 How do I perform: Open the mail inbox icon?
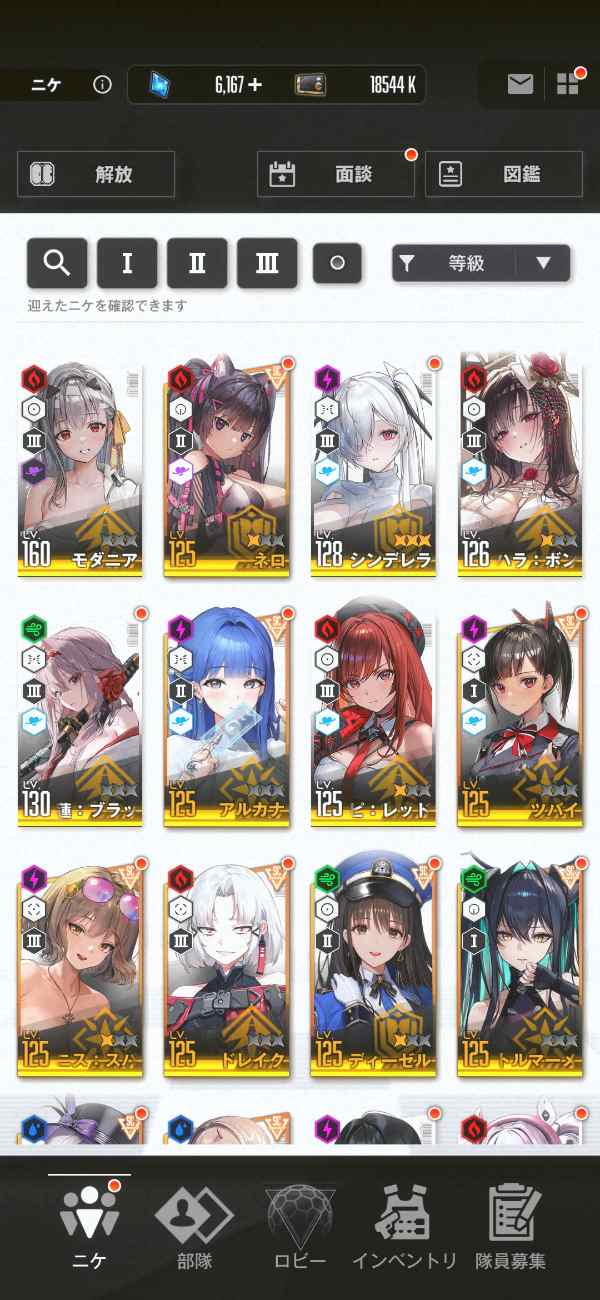pos(520,85)
